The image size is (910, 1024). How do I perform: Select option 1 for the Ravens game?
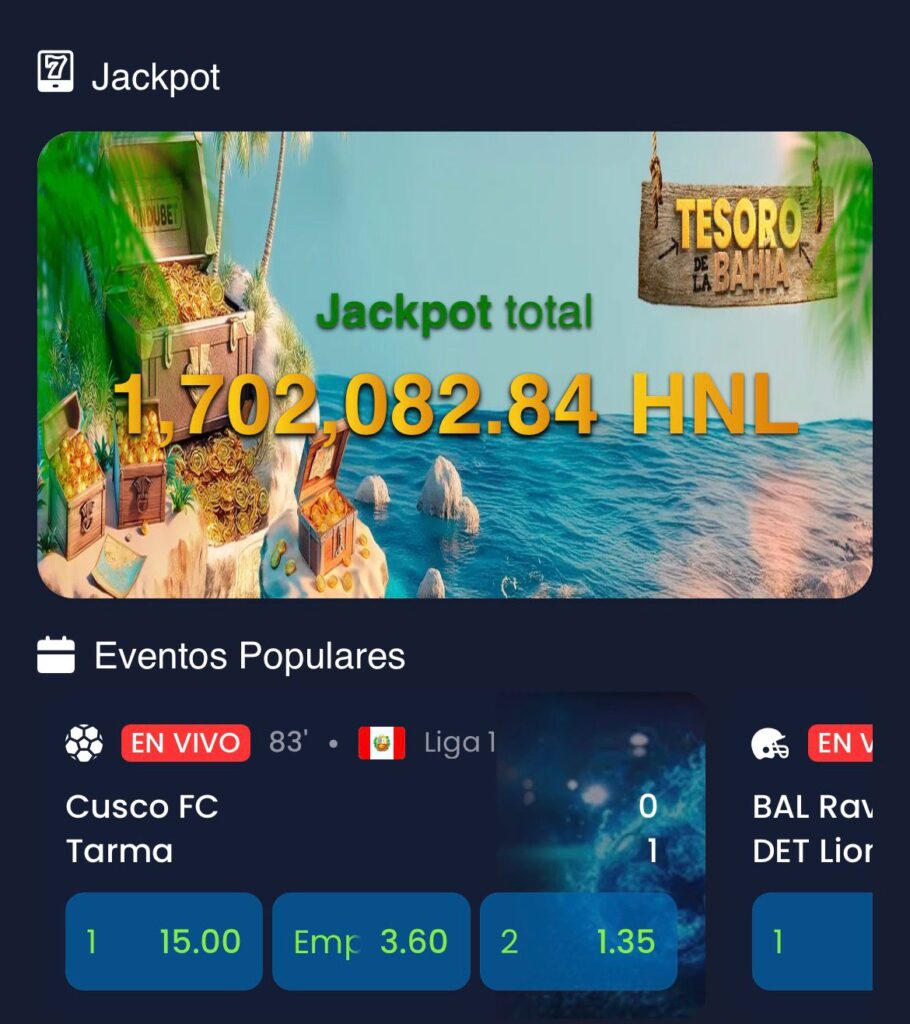click(x=812, y=941)
